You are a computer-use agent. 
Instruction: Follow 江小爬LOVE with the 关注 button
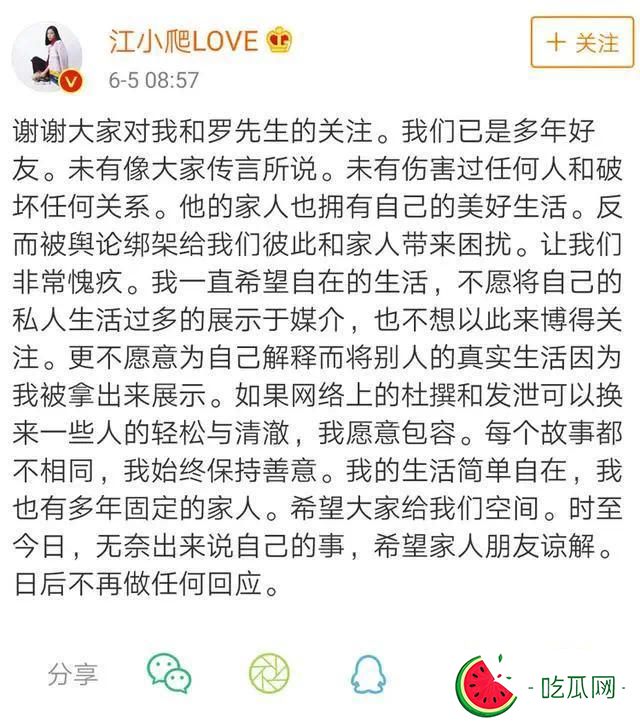tap(583, 43)
